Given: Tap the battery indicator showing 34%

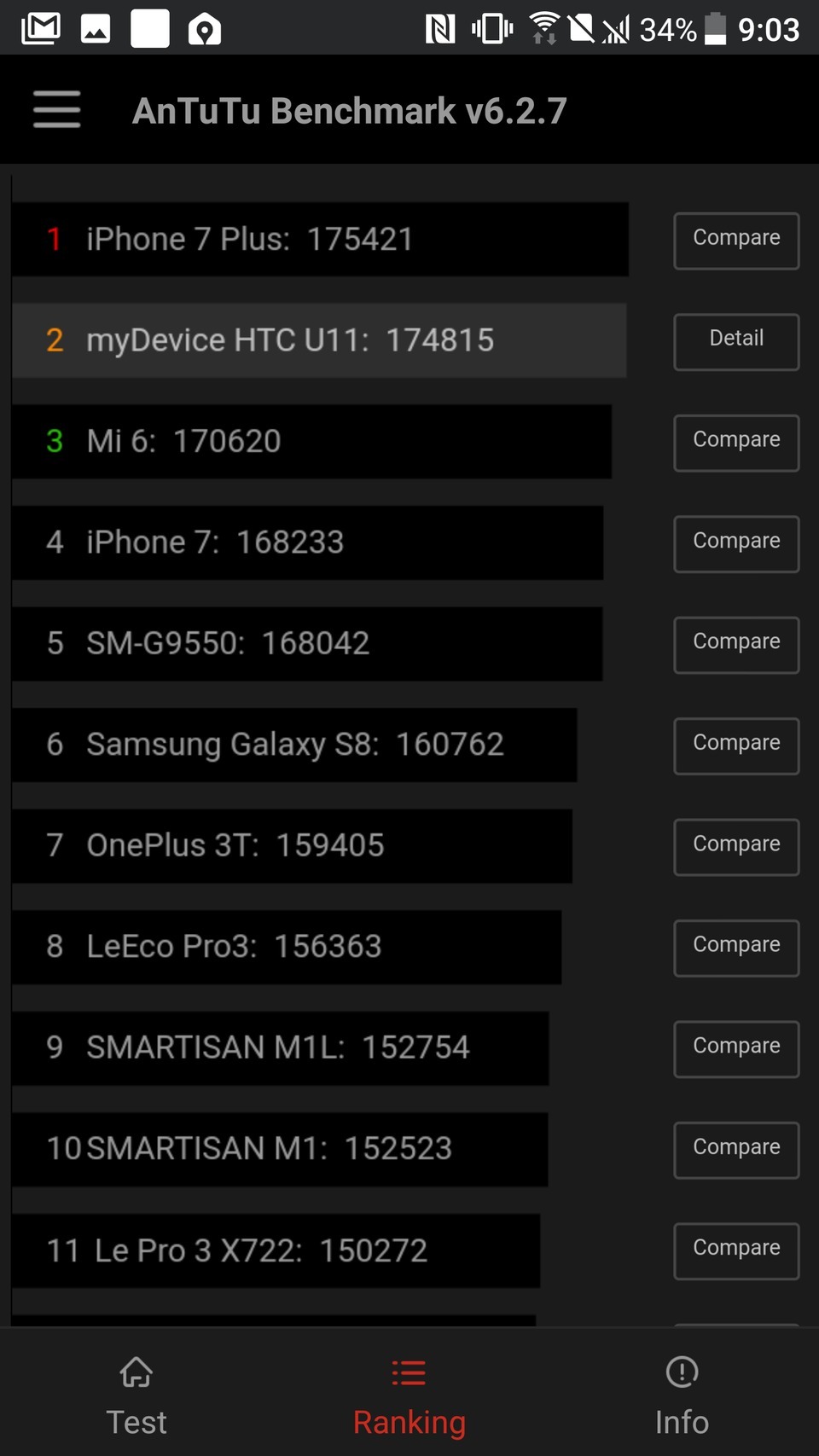Looking at the screenshot, I should click(x=715, y=28).
